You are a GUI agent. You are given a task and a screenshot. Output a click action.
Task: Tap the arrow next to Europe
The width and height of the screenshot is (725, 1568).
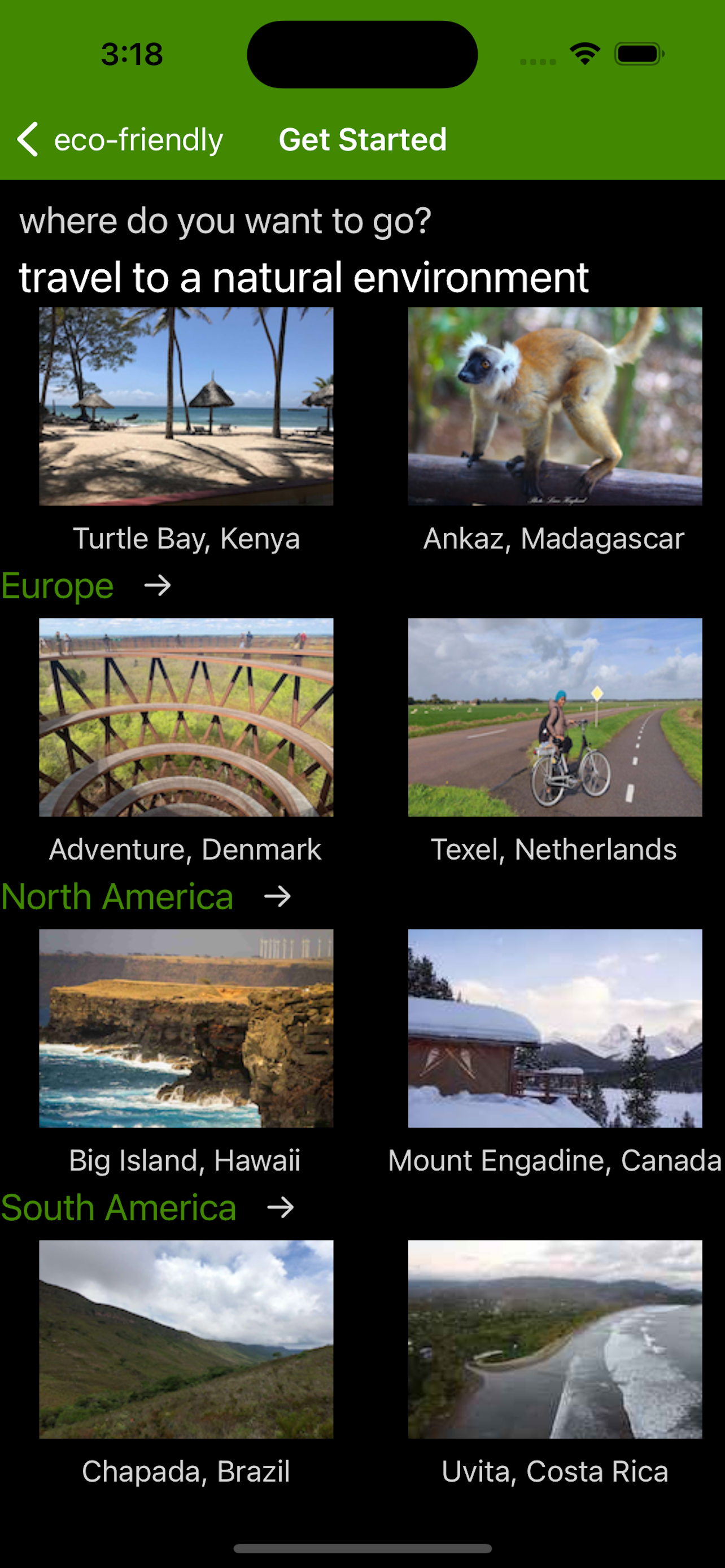tap(158, 585)
